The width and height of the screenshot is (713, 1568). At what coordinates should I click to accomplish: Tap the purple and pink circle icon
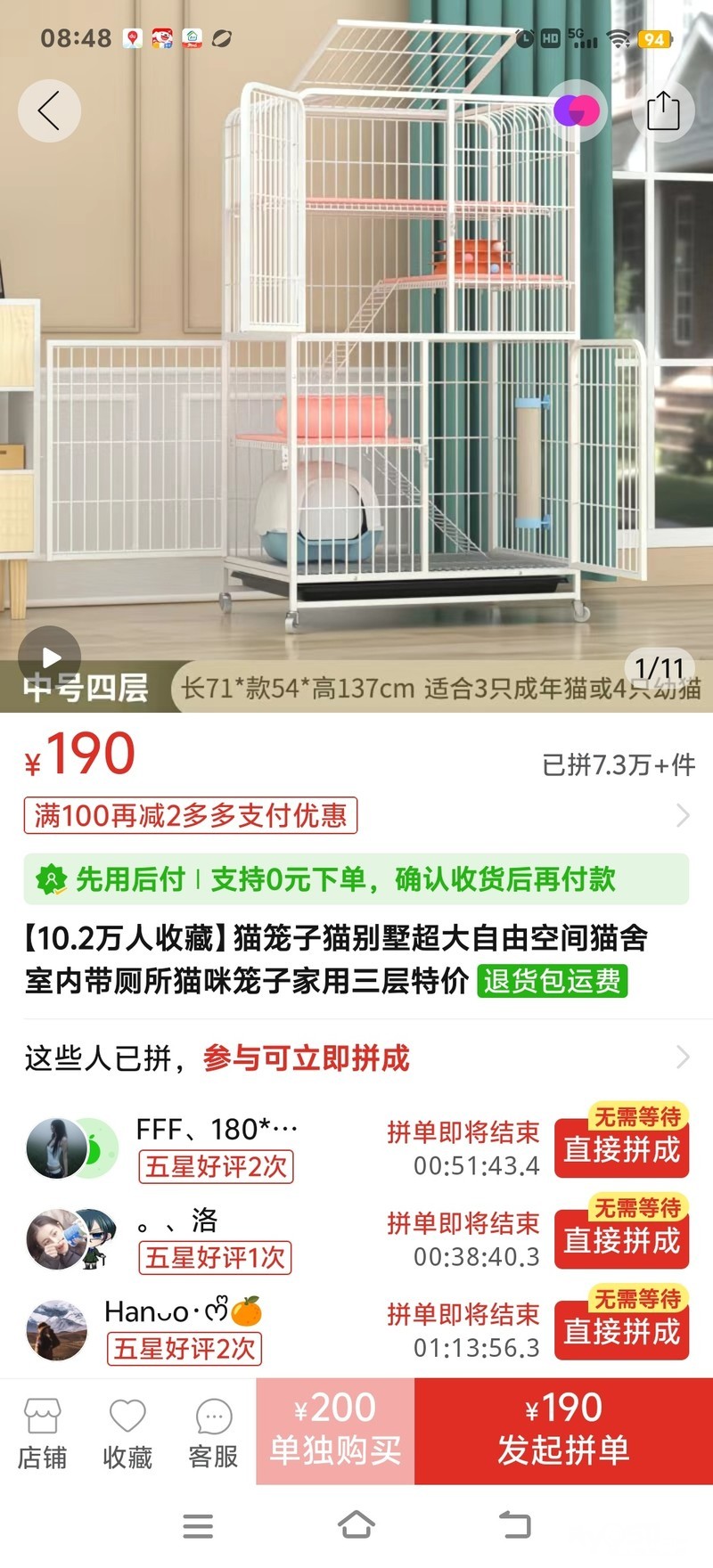(577, 111)
